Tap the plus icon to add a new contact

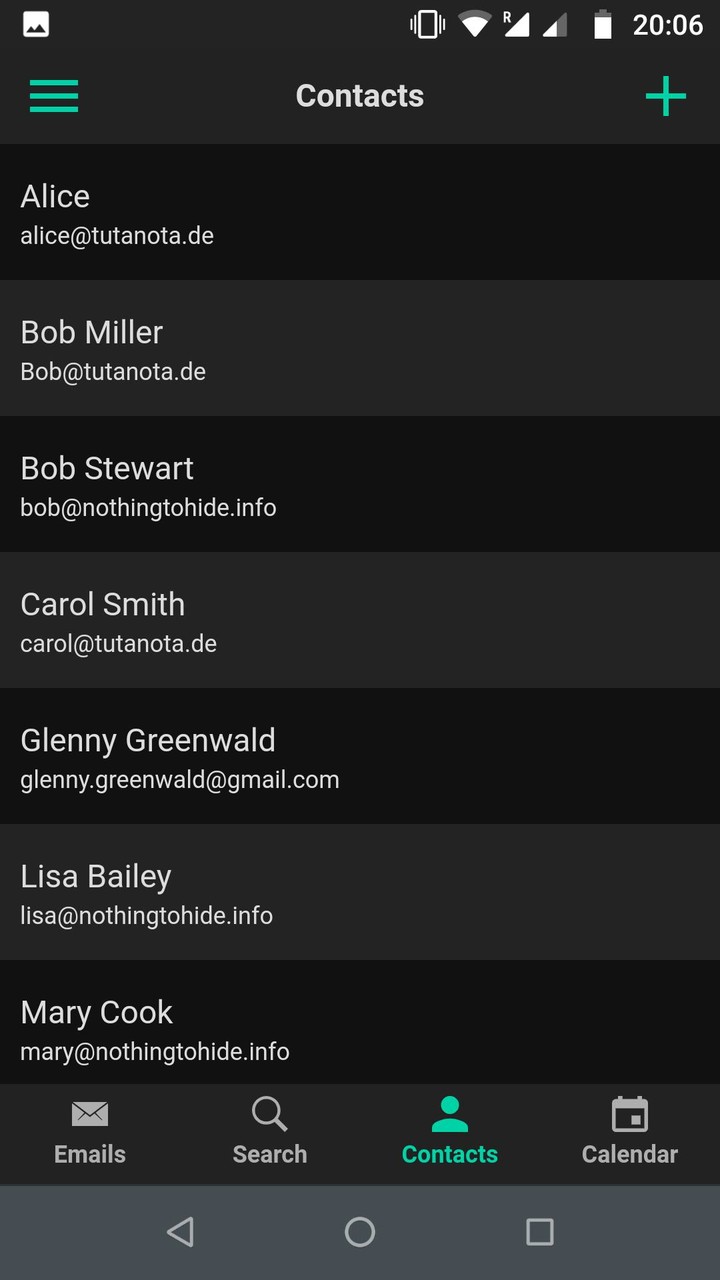pyautogui.click(x=665, y=95)
